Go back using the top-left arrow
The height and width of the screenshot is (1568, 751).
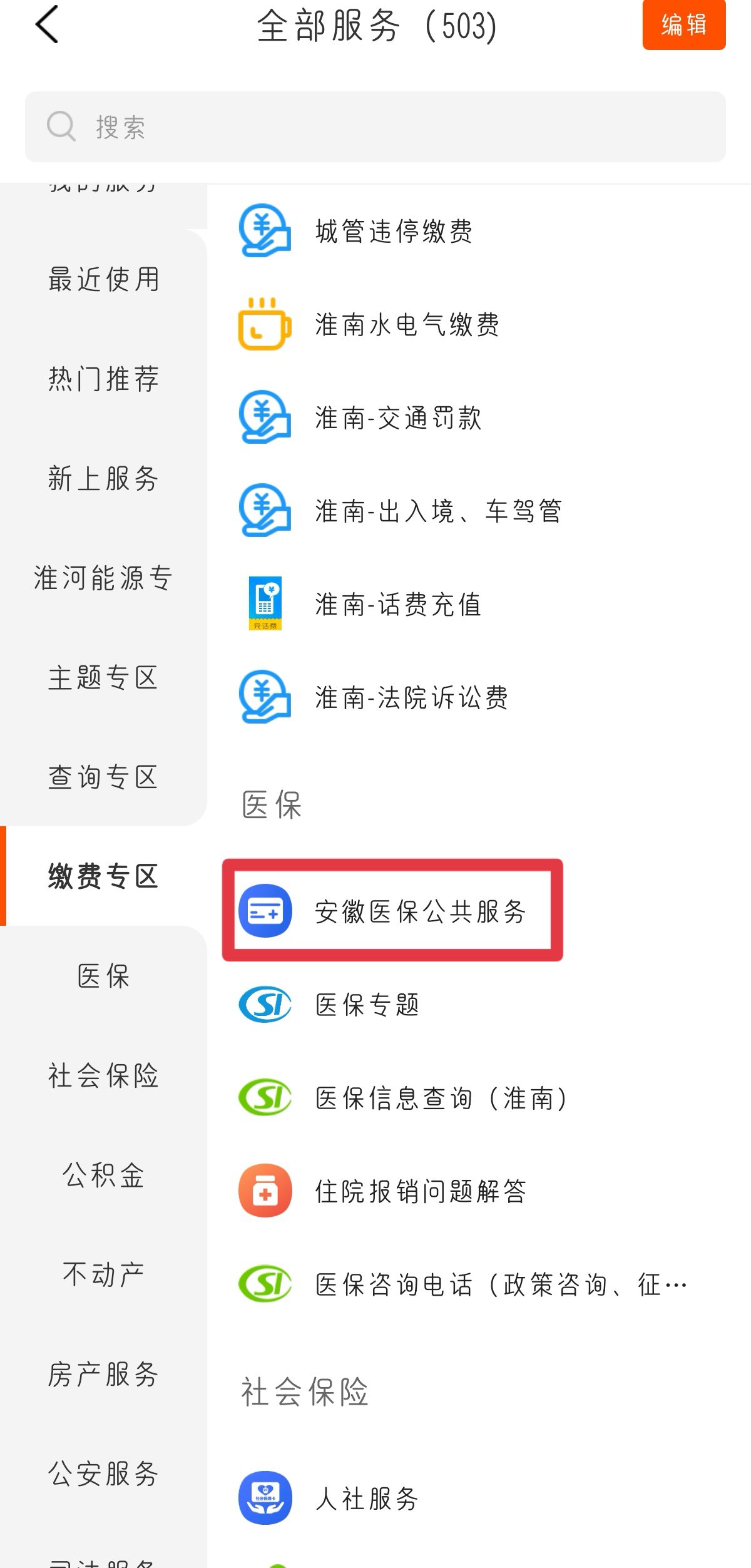(x=47, y=25)
